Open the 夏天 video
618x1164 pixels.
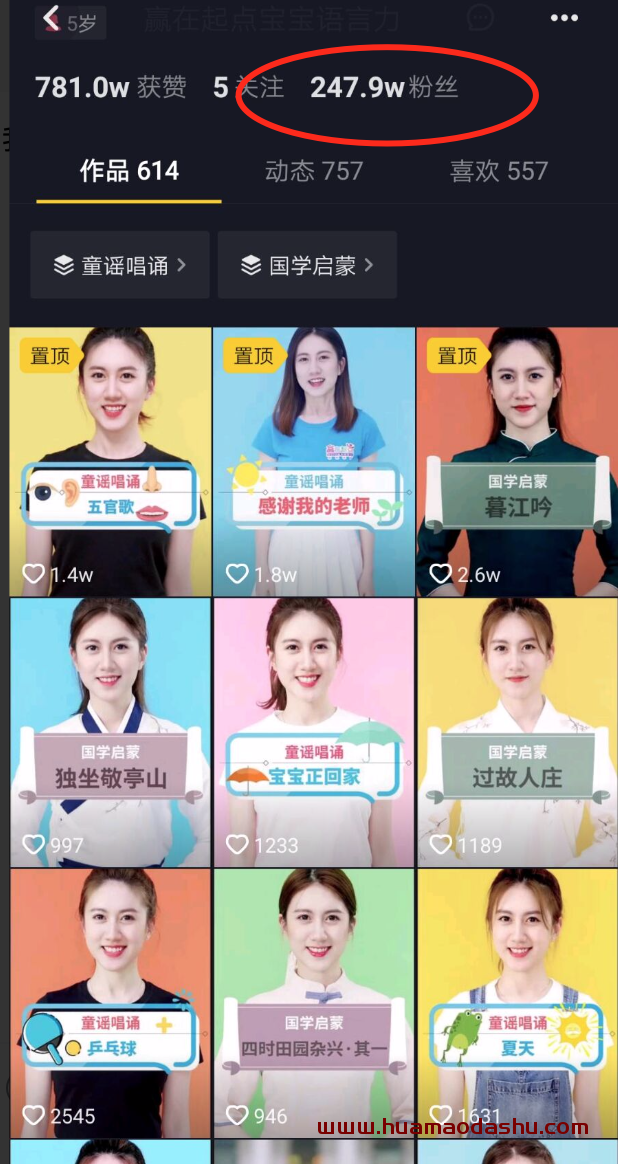517,1002
